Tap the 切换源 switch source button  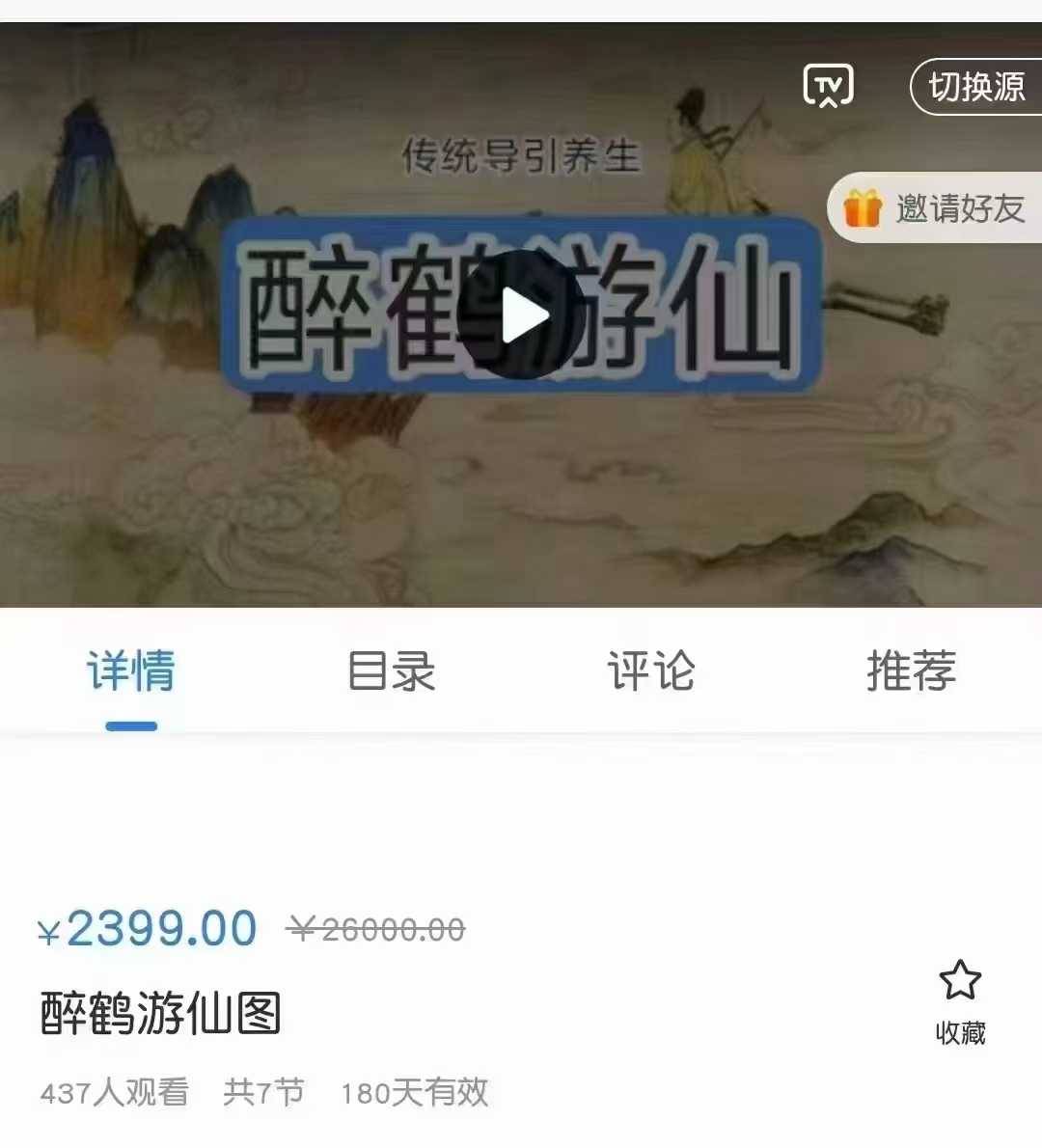click(976, 87)
